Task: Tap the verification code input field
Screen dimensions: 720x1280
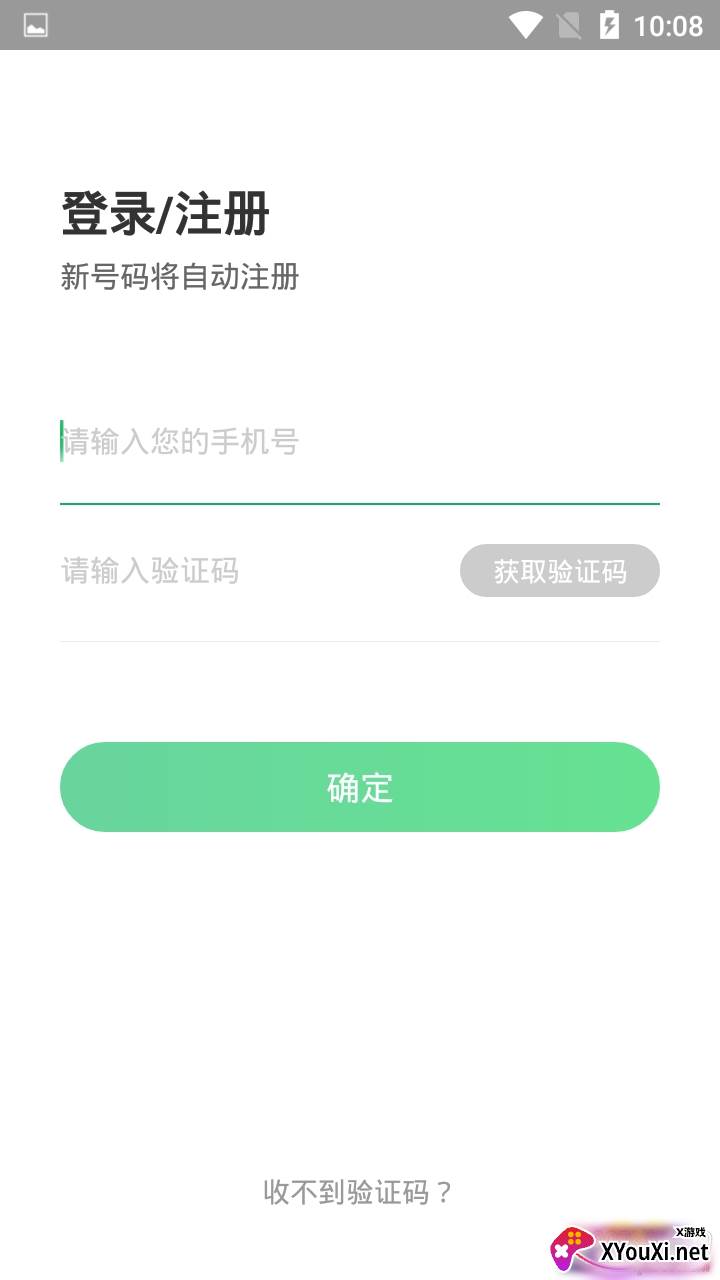Action: click(x=255, y=571)
